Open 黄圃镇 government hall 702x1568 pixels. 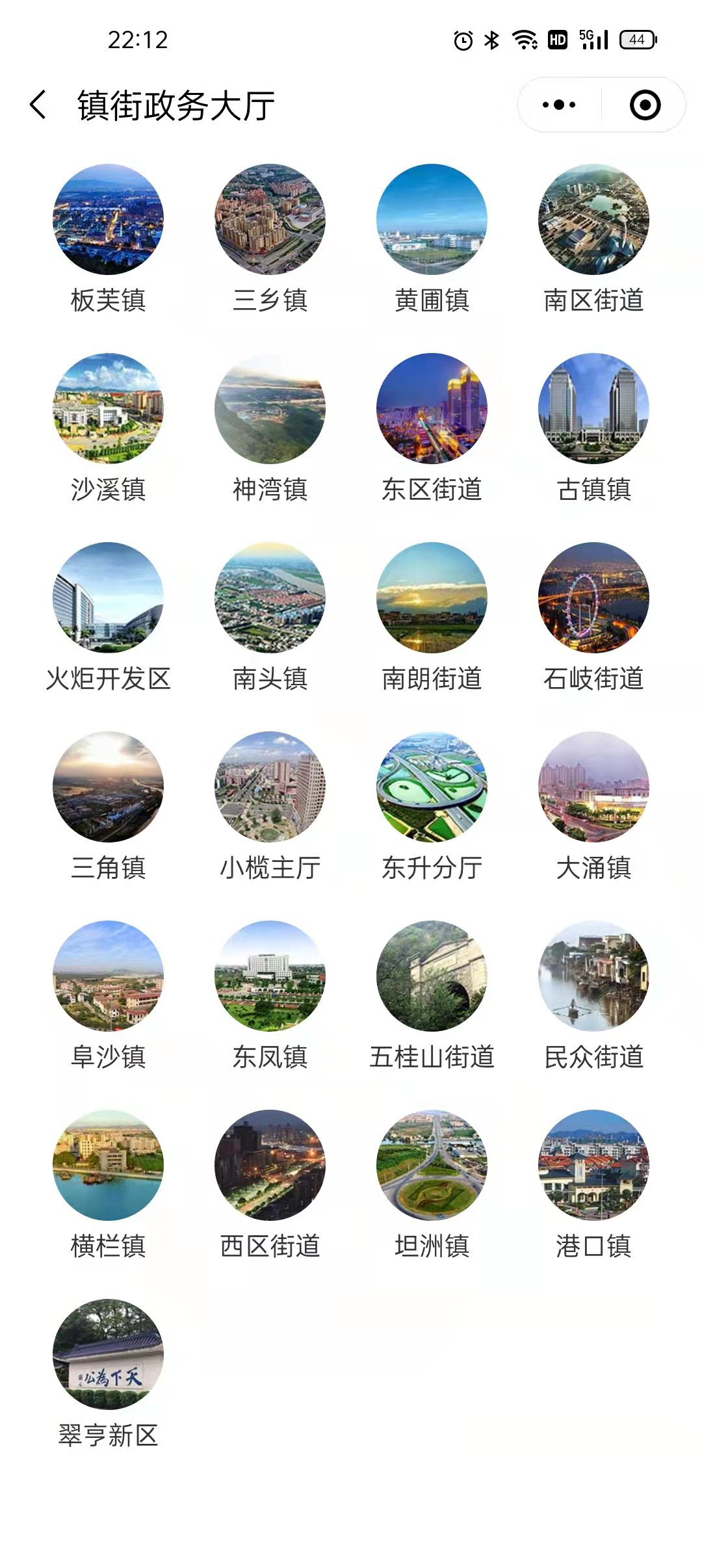432,220
